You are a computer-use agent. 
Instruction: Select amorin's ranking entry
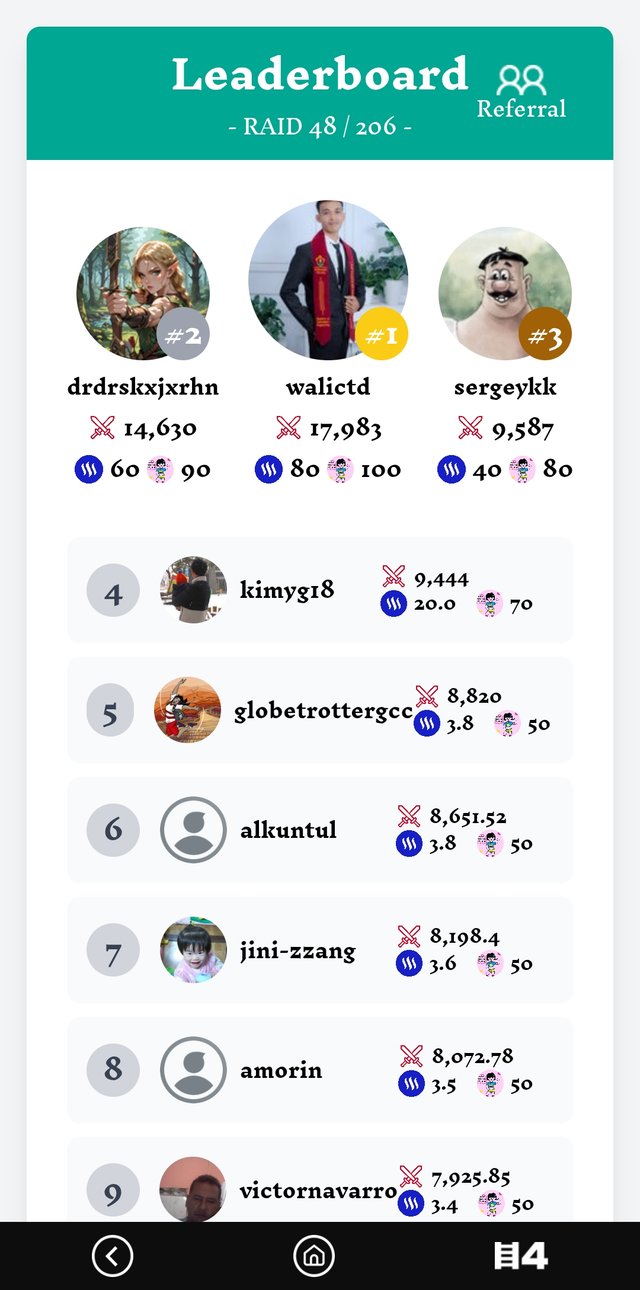coord(320,1070)
